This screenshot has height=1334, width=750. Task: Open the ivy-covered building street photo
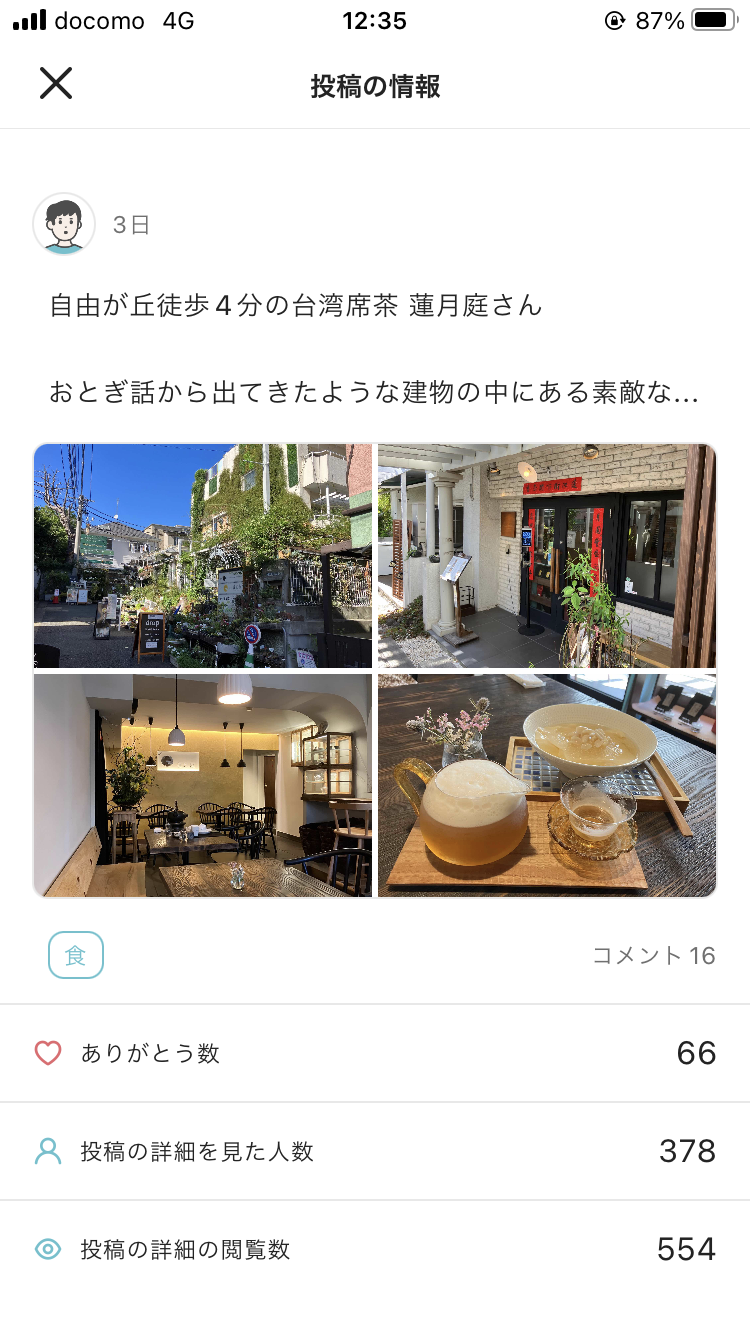(x=203, y=556)
